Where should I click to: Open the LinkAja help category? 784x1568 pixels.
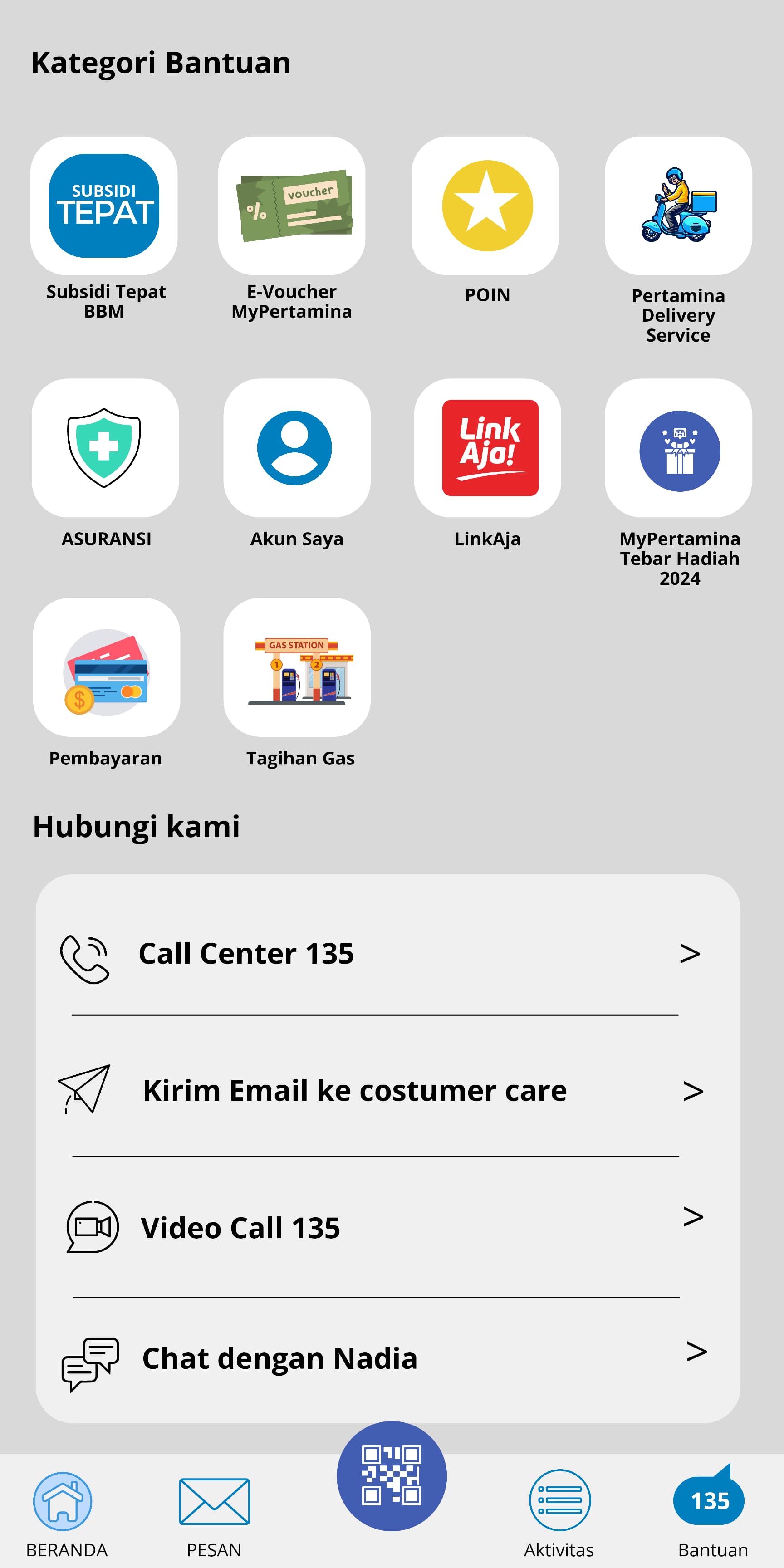pos(488,448)
